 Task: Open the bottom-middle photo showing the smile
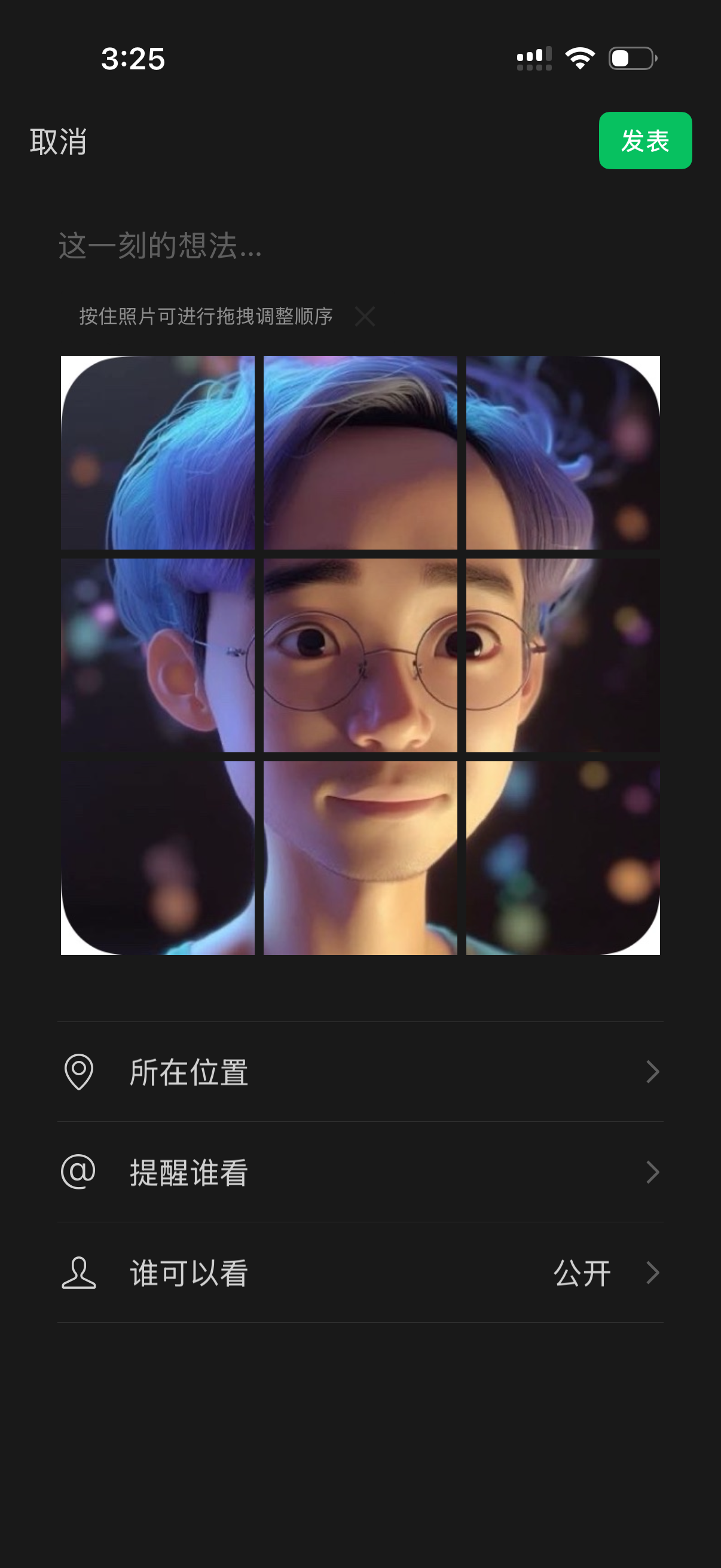pos(360,858)
